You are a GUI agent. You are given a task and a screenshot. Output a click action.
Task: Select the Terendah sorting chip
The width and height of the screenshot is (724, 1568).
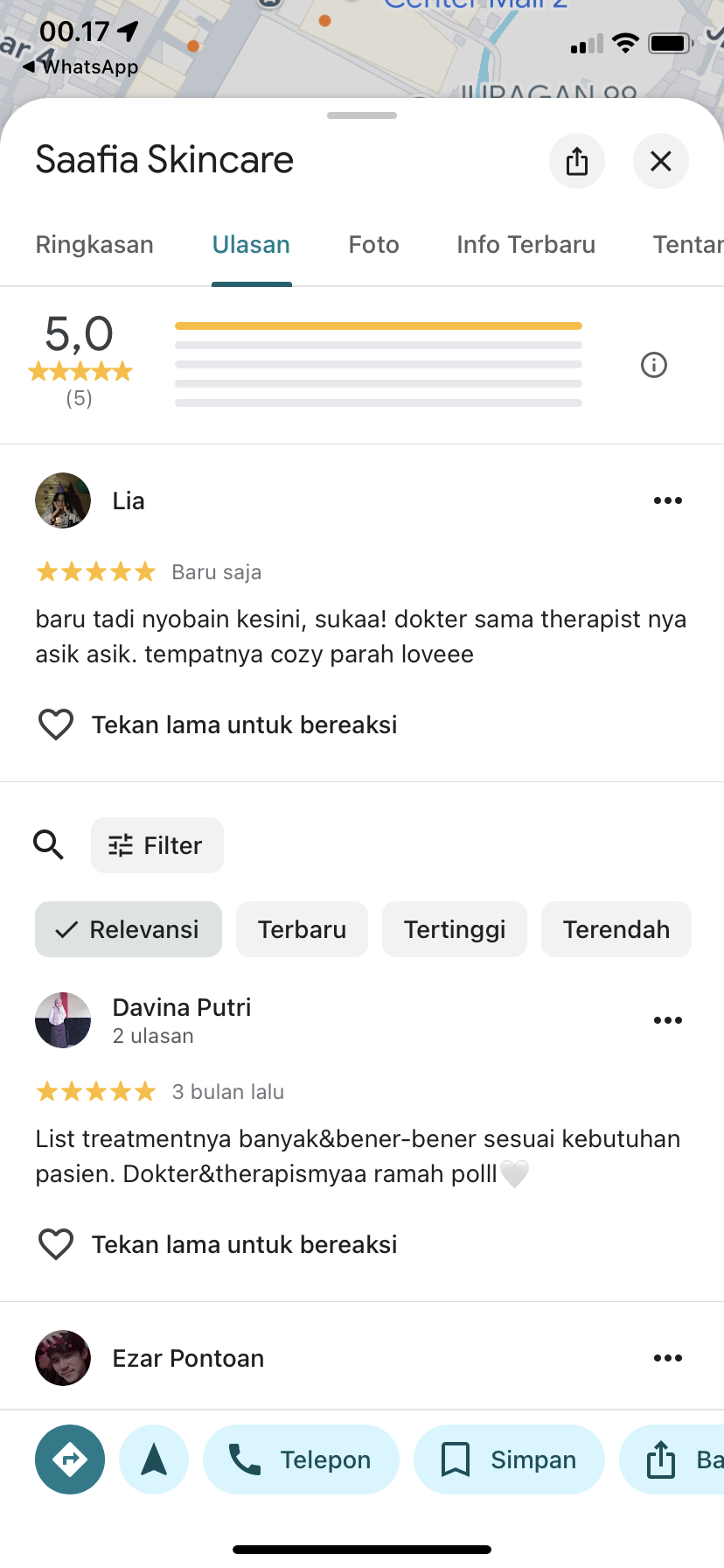616,929
